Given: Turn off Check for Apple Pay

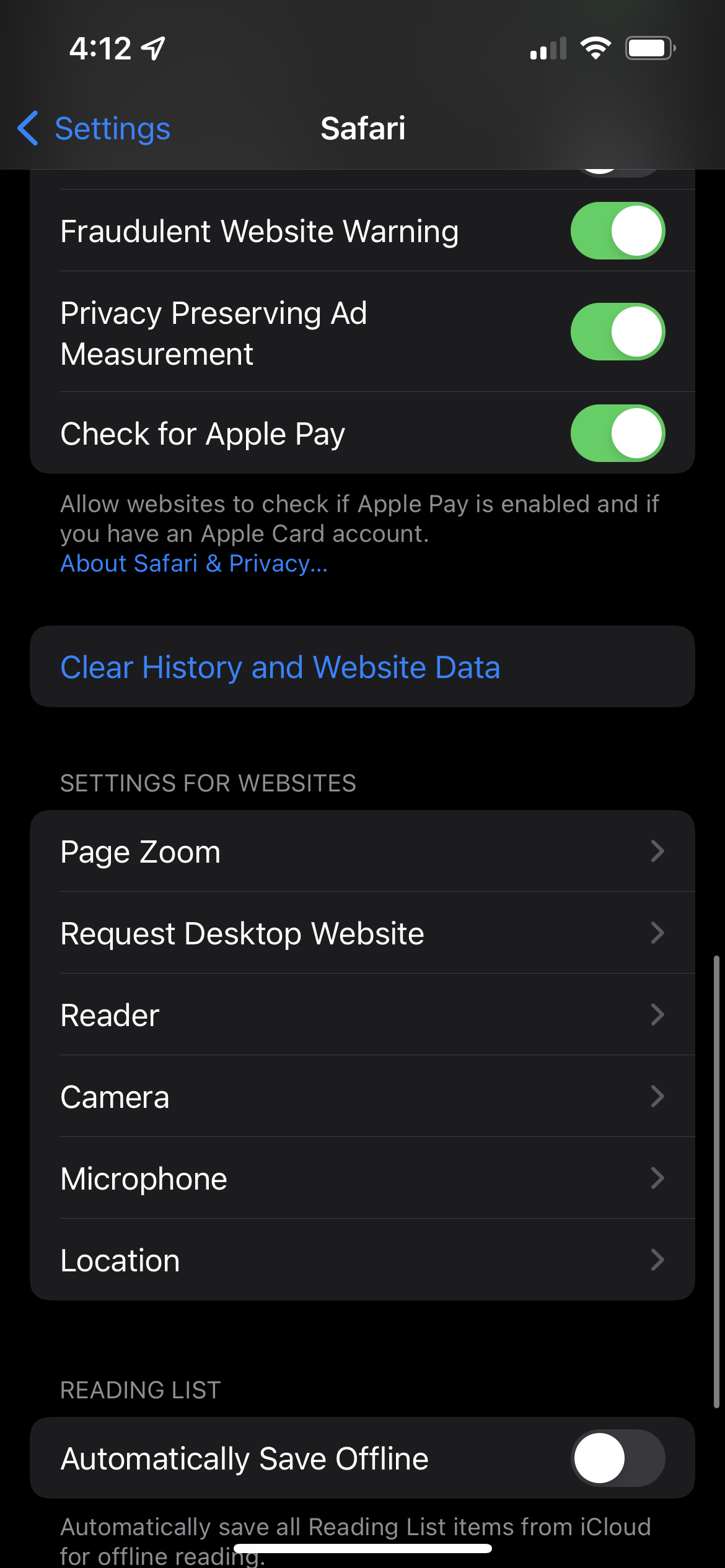Looking at the screenshot, I should click(x=618, y=433).
